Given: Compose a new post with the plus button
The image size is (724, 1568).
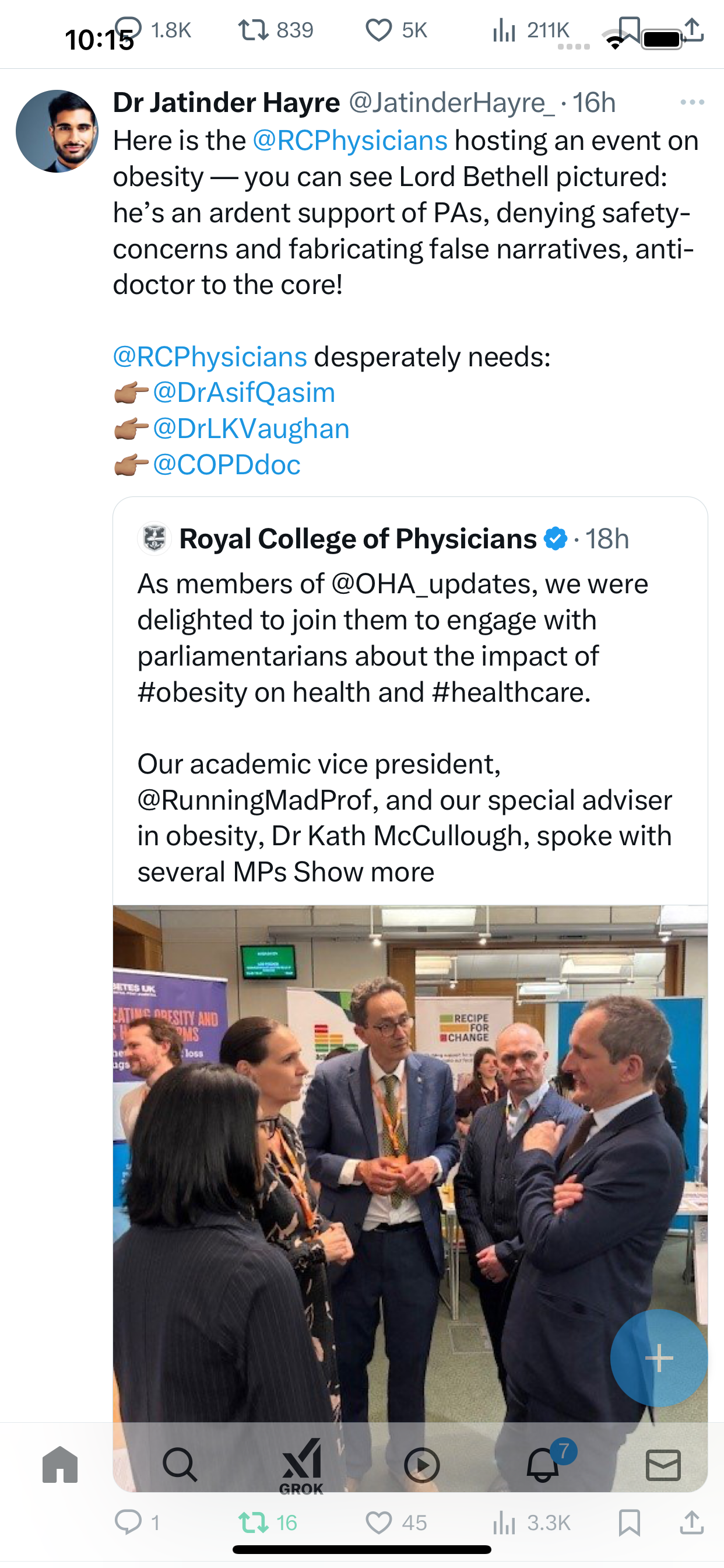Looking at the screenshot, I should [659, 1357].
